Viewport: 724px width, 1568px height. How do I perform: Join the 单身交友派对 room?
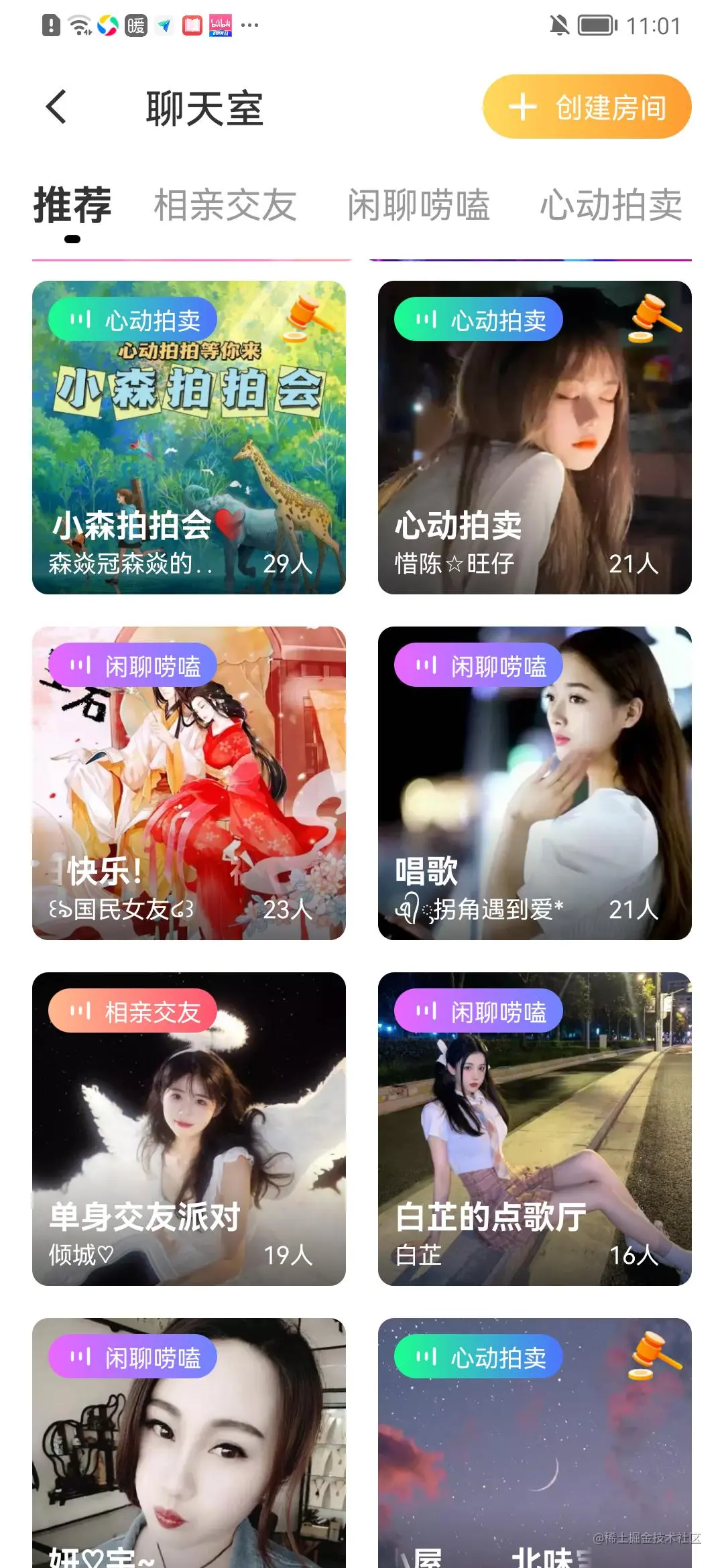(189, 1129)
